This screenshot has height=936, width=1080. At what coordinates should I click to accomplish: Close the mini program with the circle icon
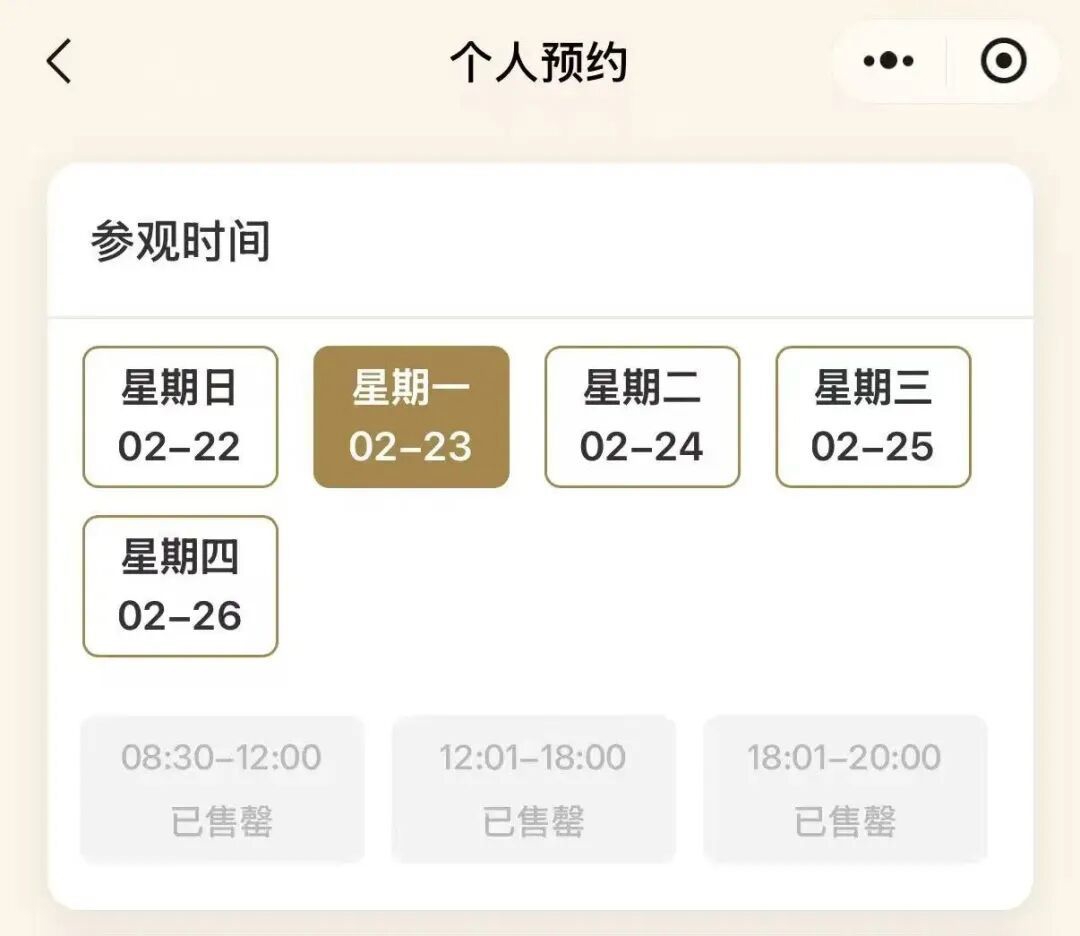coord(1003,62)
